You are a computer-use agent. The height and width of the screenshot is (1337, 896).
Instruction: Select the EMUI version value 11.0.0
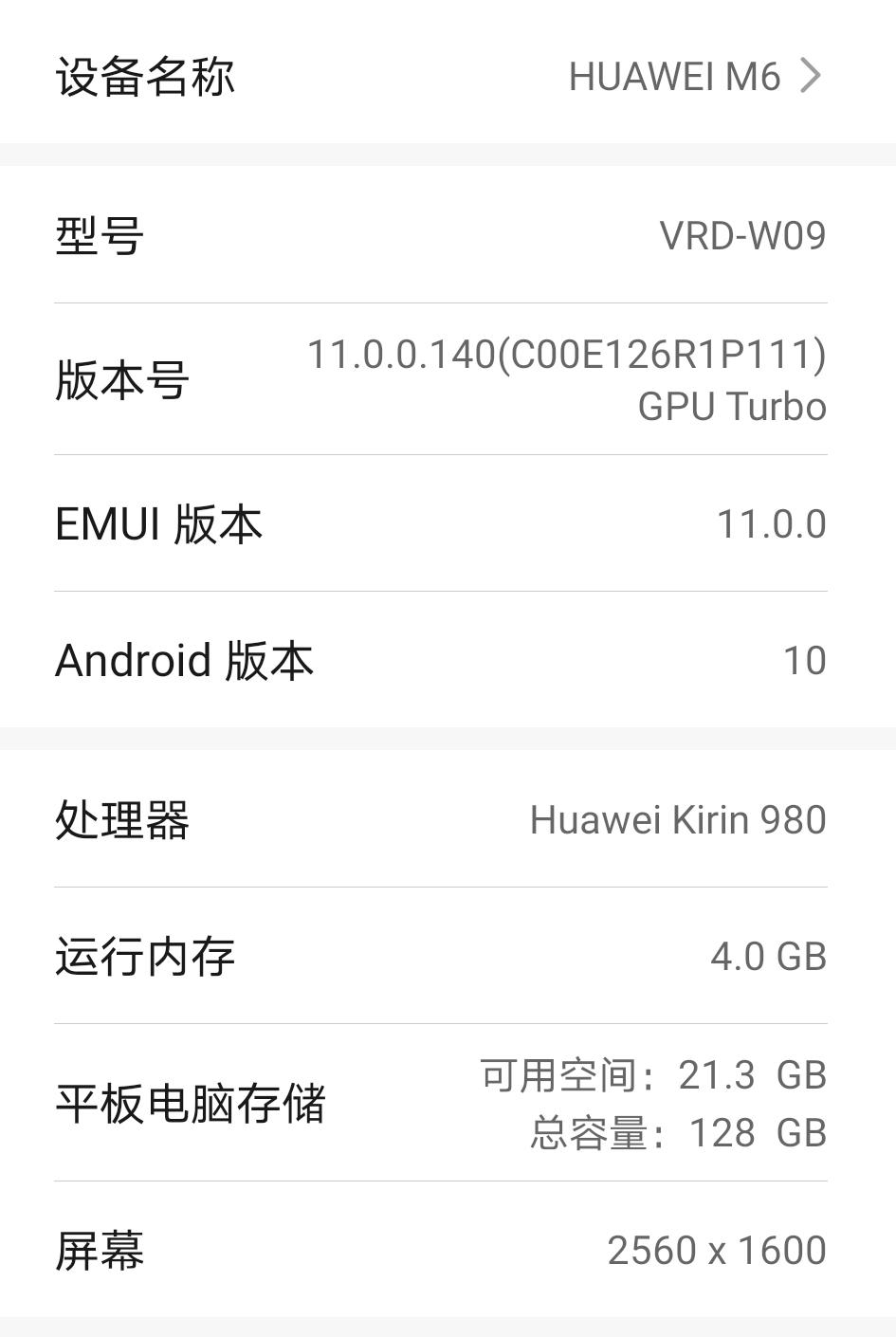(x=770, y=523)
